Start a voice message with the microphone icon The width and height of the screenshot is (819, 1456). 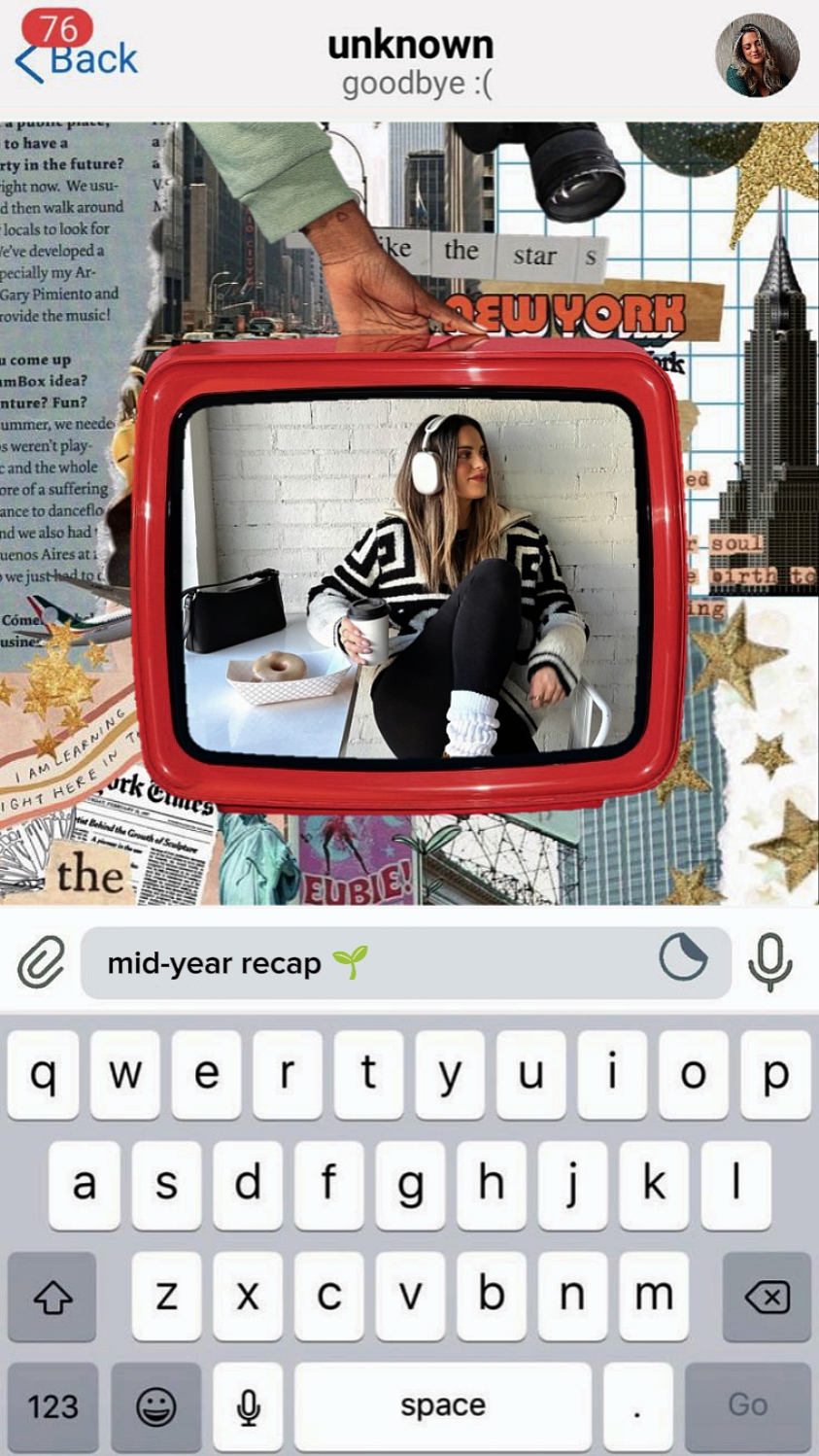click(768, 961)
